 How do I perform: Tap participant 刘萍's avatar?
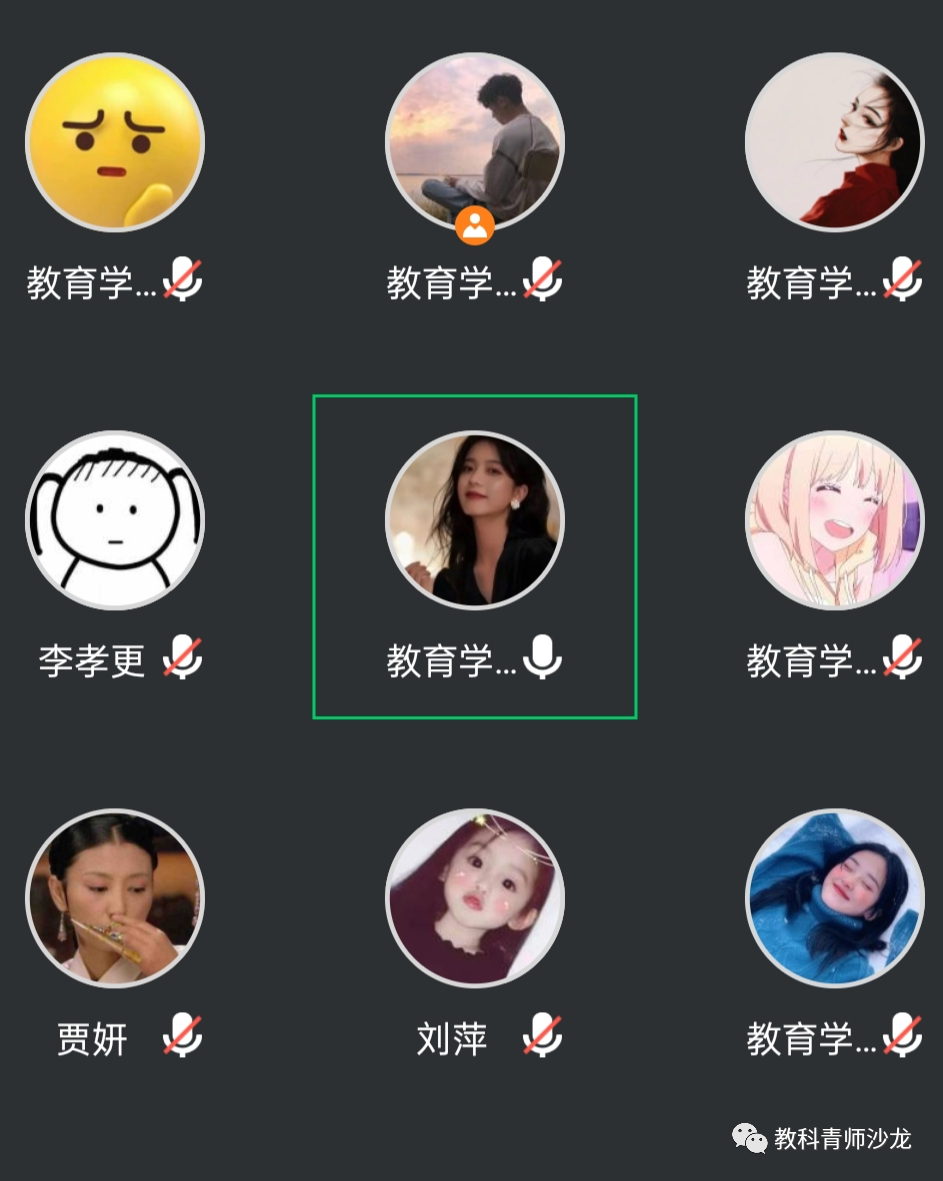475,898
